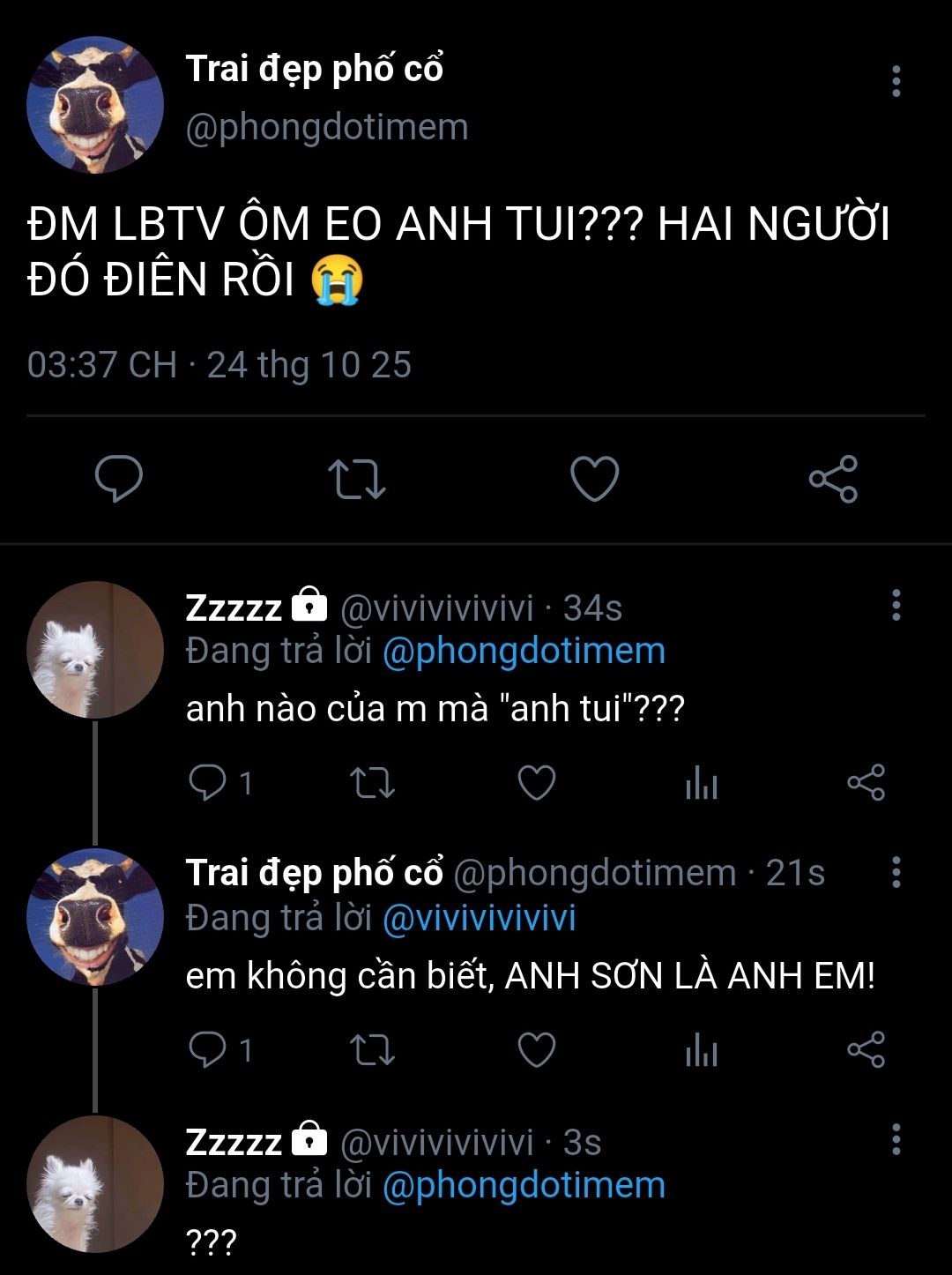Share Zzzzz's "anh nào của m" comment

pyautogui.click(x=866, y=782)
